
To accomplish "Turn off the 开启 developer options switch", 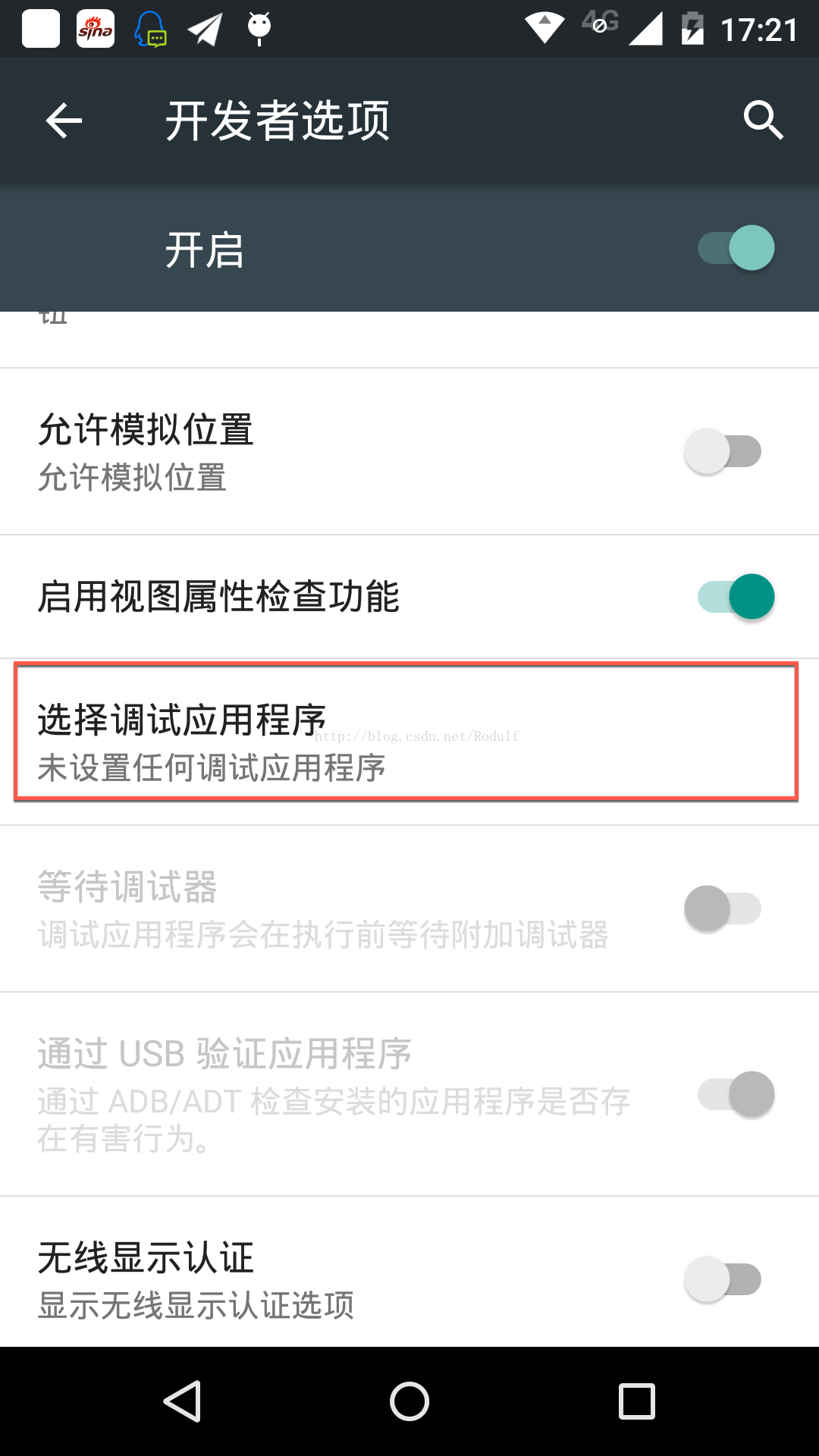I will tap(736, 249).
